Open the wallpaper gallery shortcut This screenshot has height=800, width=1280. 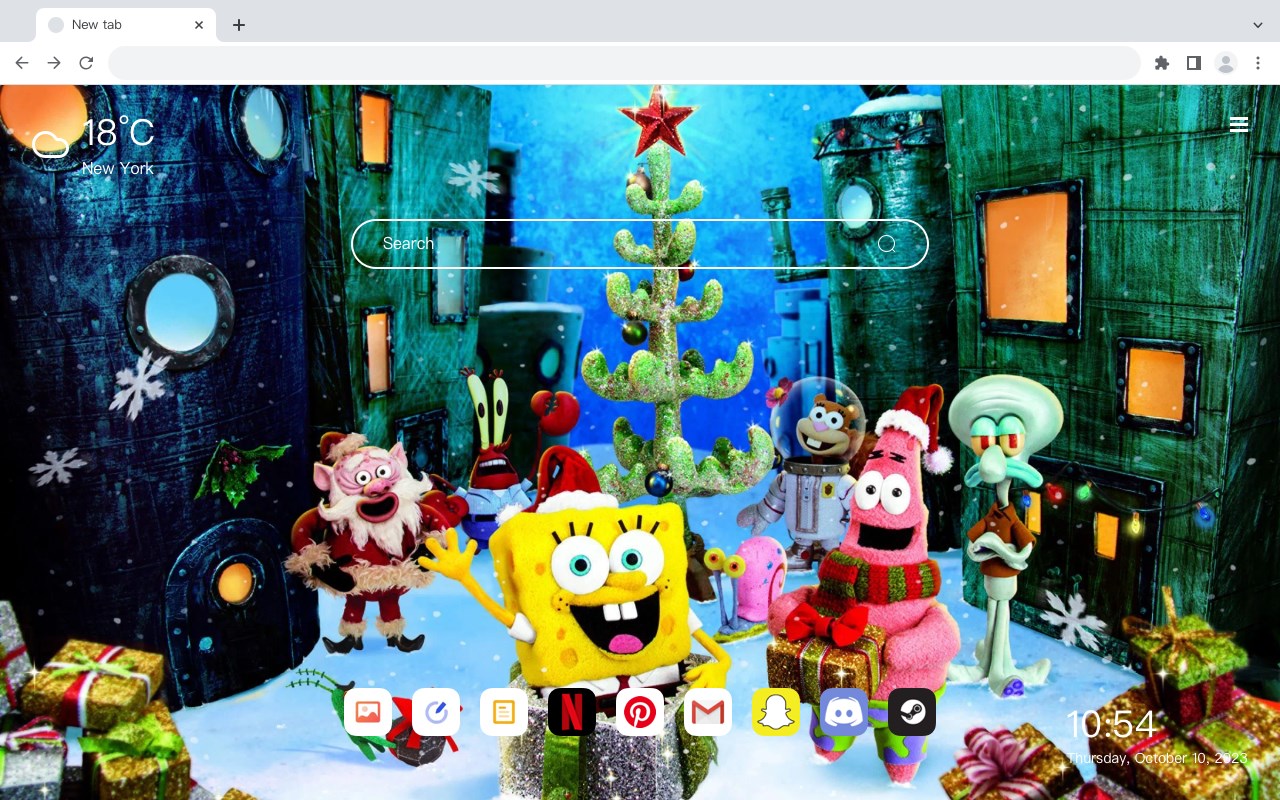click(x=368, y=712)
